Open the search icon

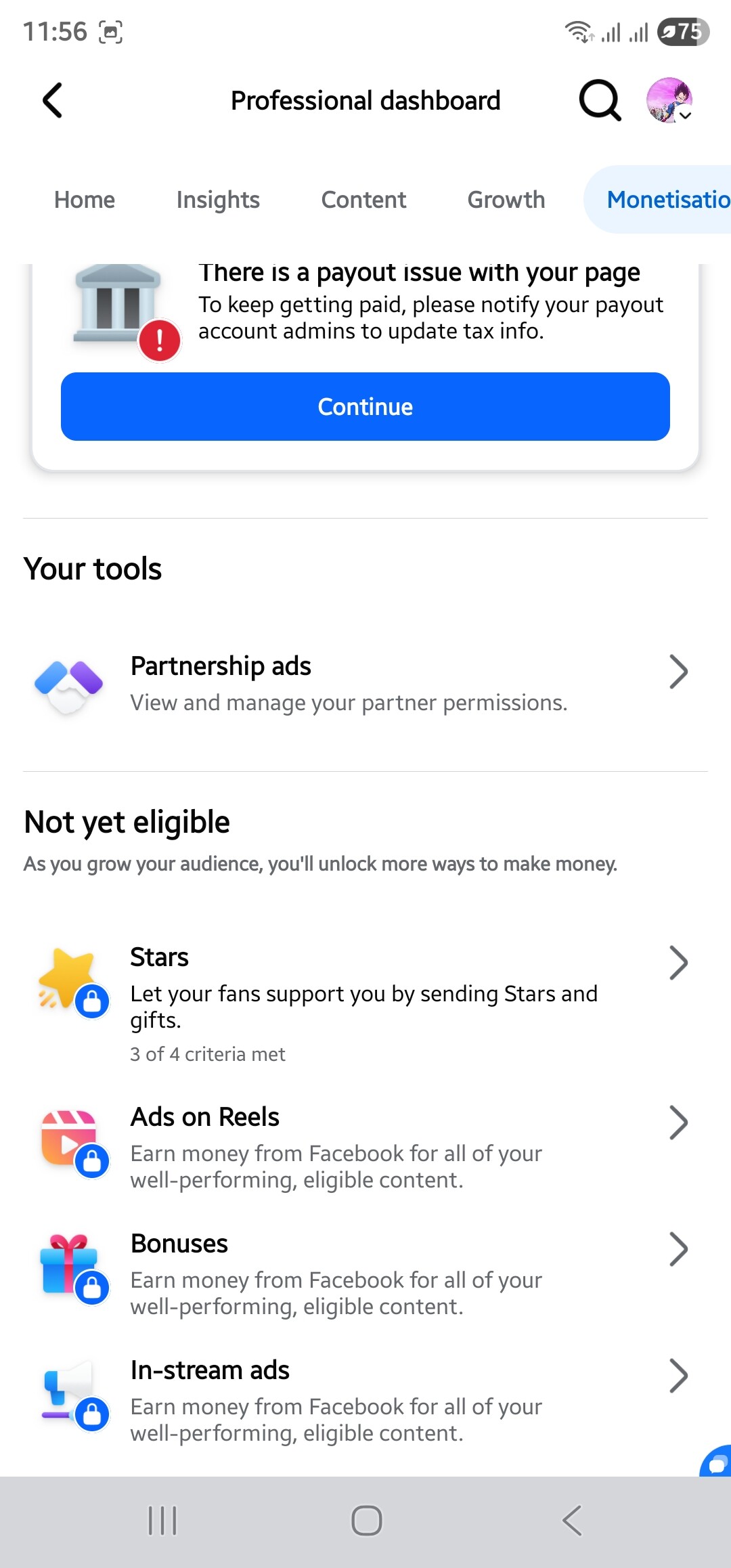pos(600,101)
